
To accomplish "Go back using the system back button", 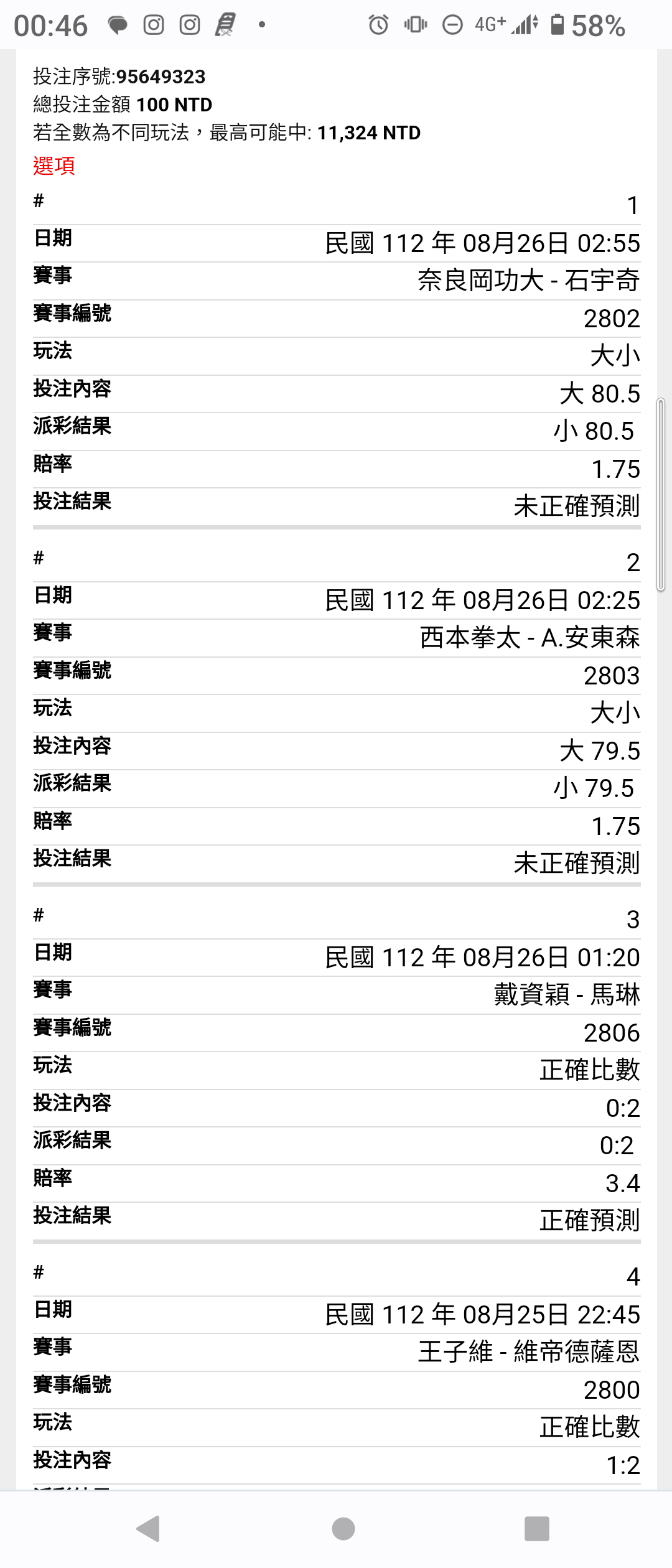I will click(149, 1528).
